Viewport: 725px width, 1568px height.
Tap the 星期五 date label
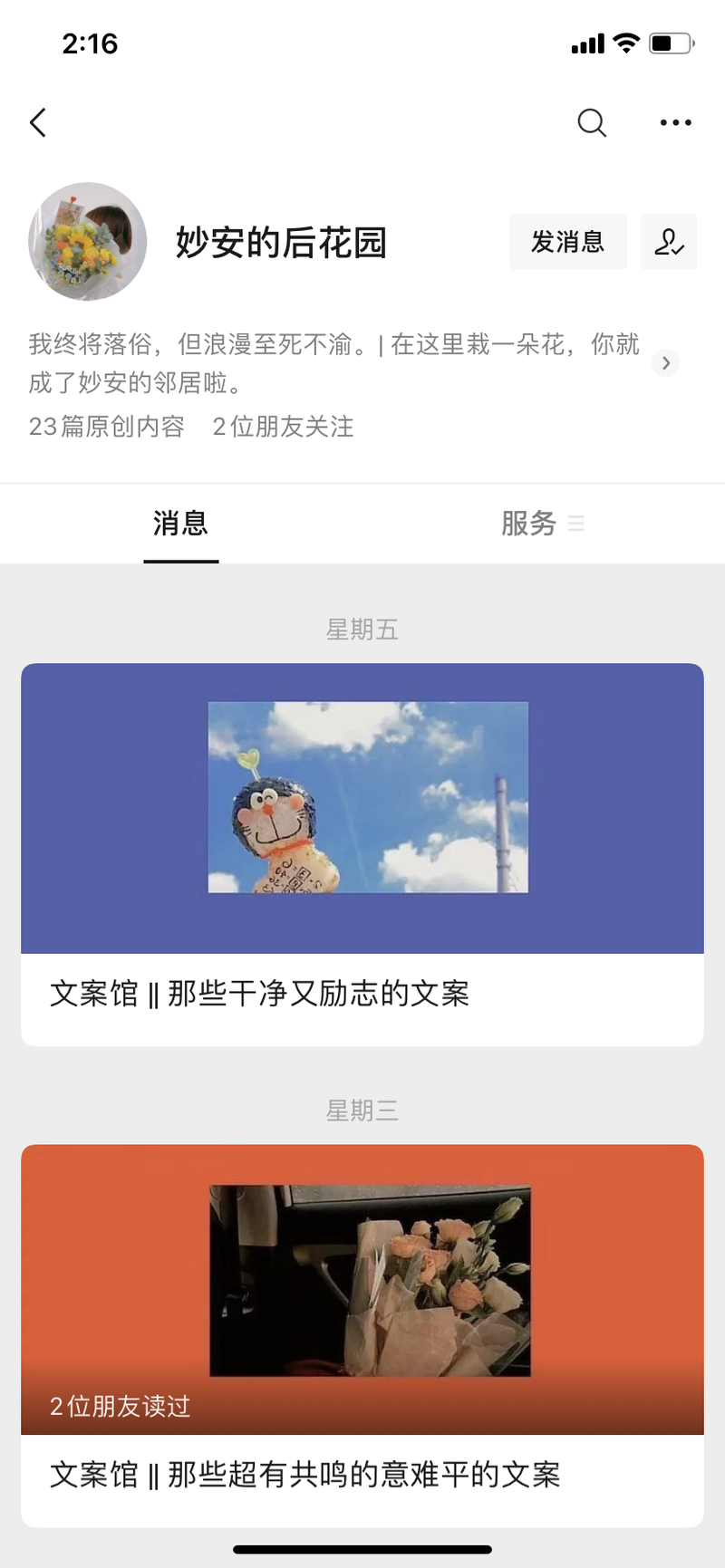(x=362, y=631)
